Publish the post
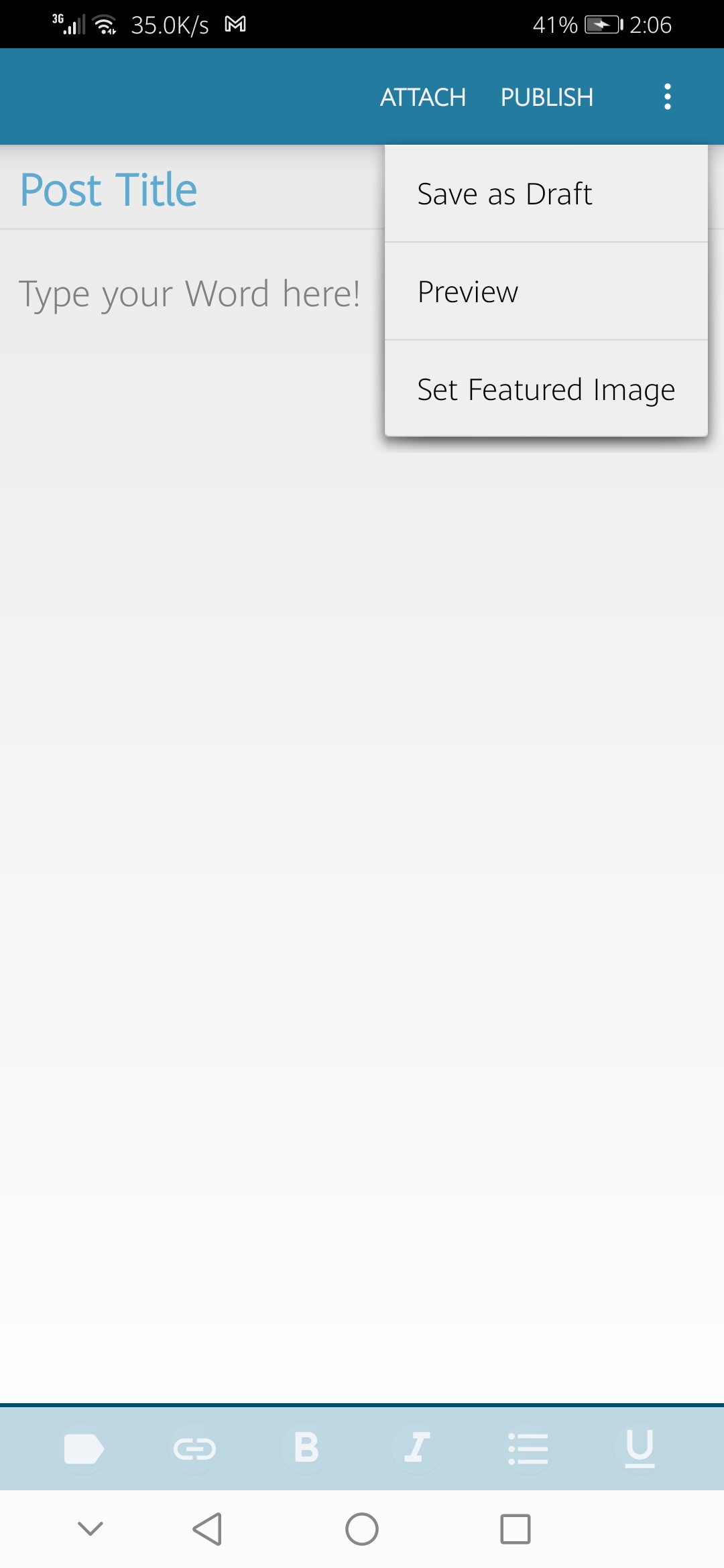Screen dimensions: 724x1568 (x=547, y=97)
